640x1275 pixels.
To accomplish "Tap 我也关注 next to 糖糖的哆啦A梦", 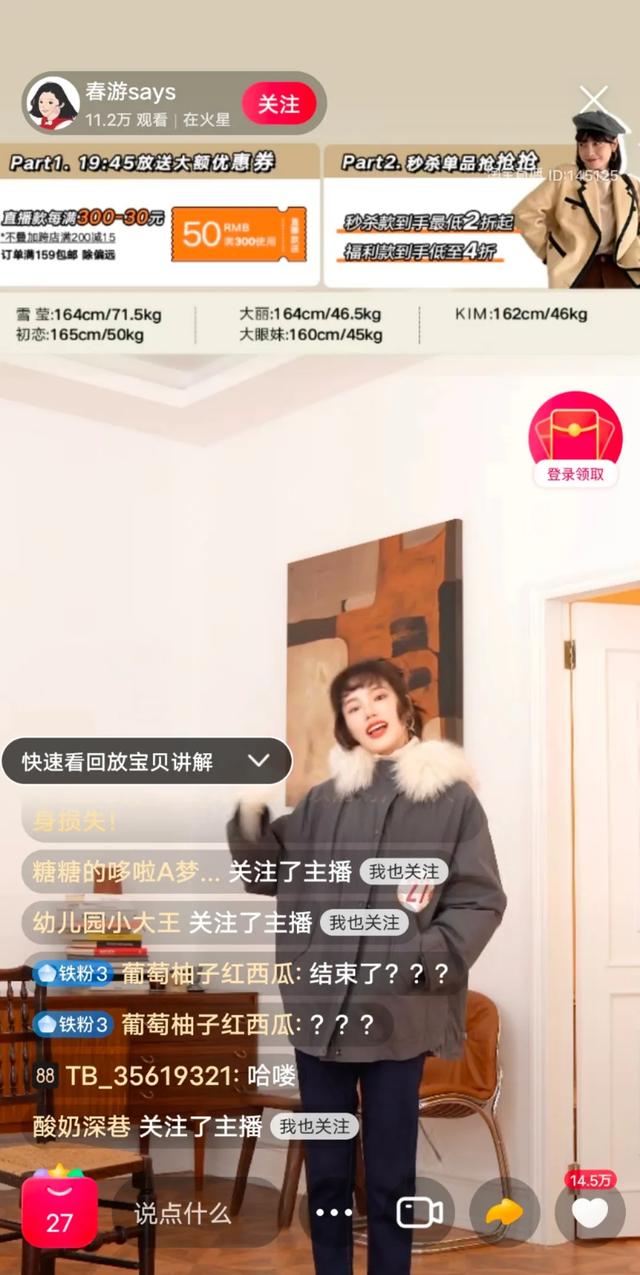I will tap(403, 872).
